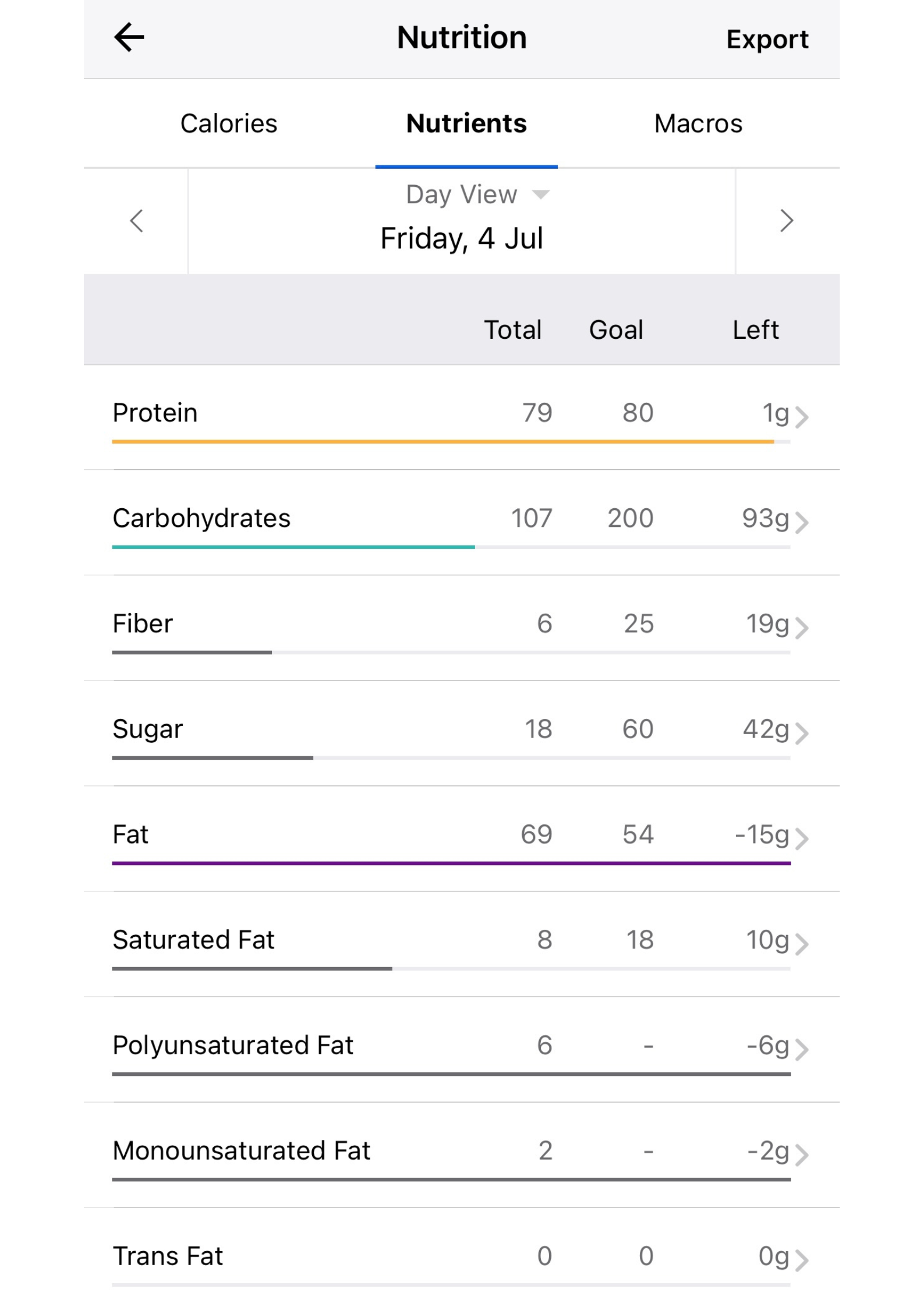Go to the previous day
Screen dimensions: 924x1307
[x=136, y=221]
